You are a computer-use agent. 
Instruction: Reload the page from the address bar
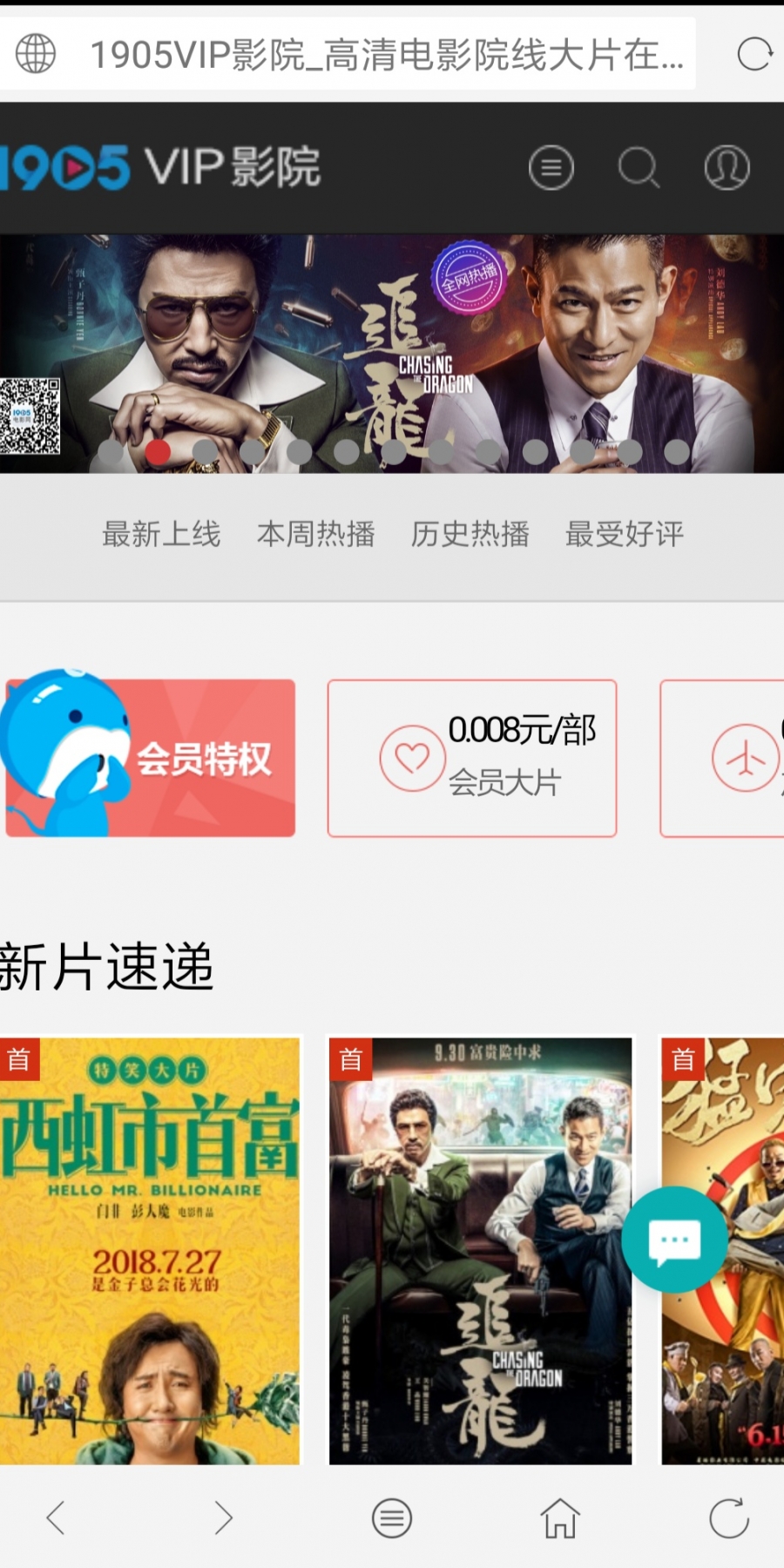click(x=754, y=54)
